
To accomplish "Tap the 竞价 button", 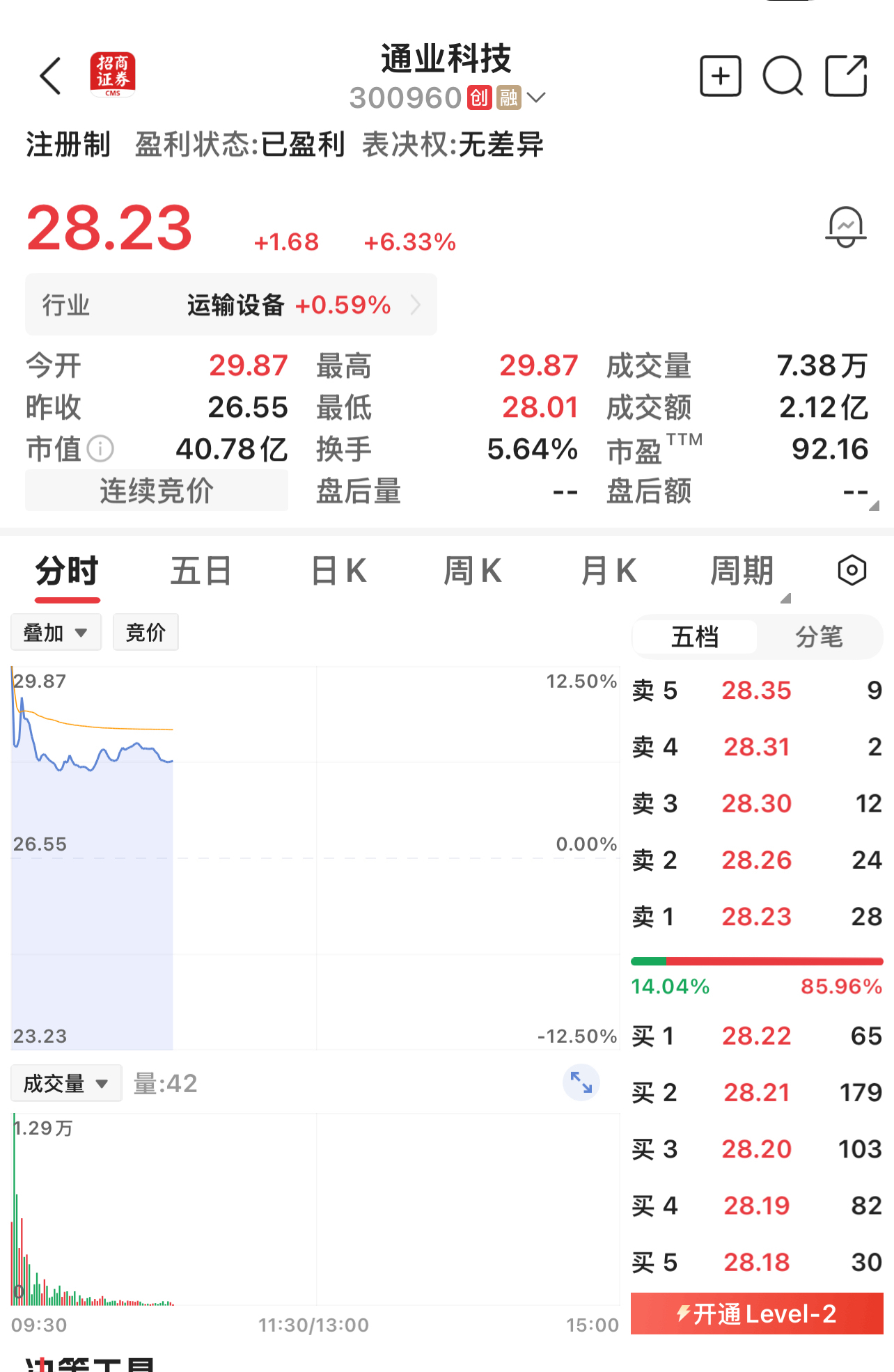I will pyautogui.click(x=146, y=632).
